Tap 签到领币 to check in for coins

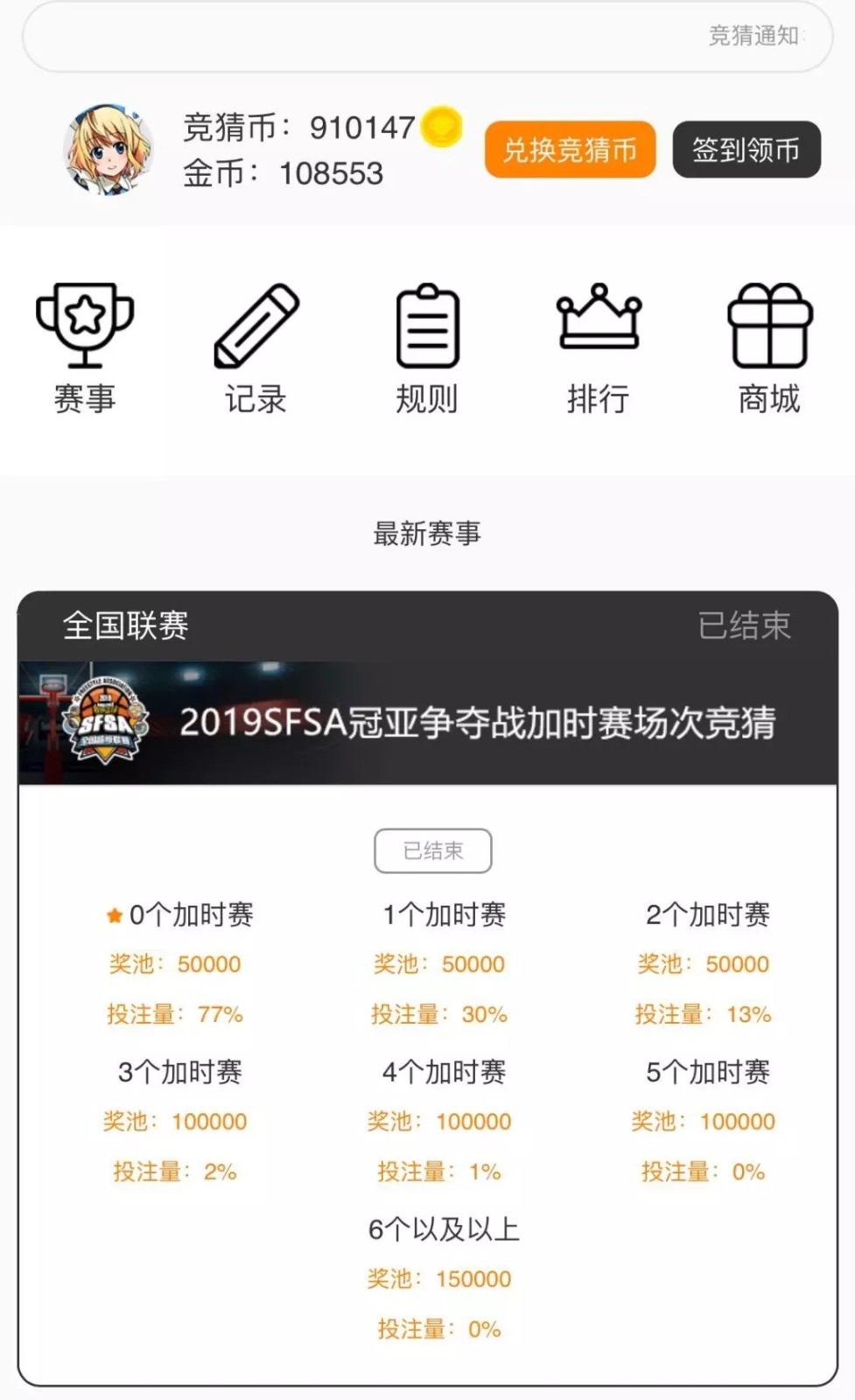(x=746, y=150)
